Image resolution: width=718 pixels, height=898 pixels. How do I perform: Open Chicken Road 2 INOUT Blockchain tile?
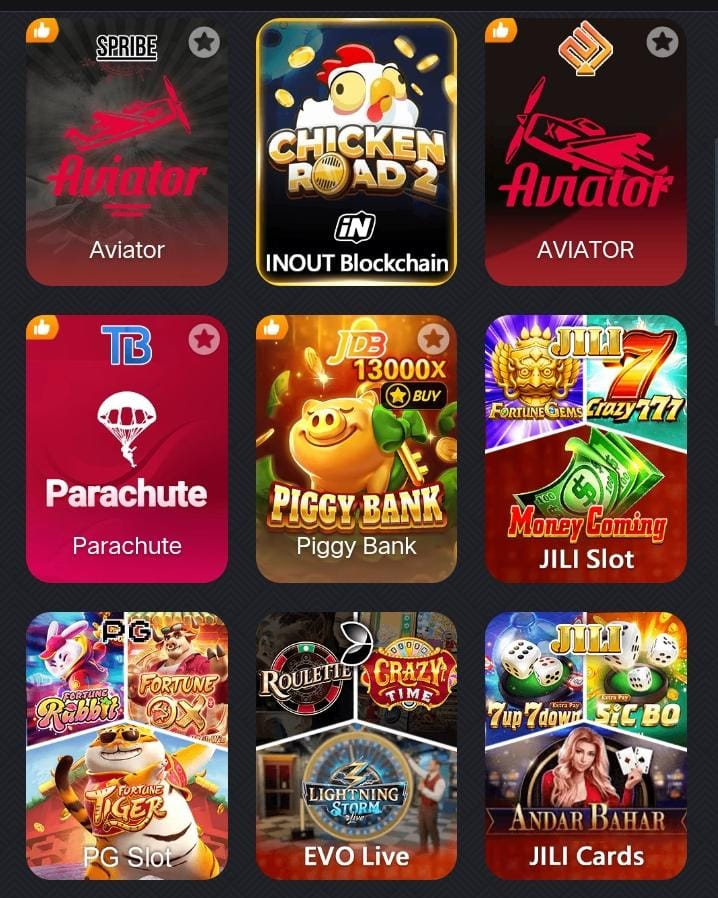pyautogui.click(x=356, y=150)
